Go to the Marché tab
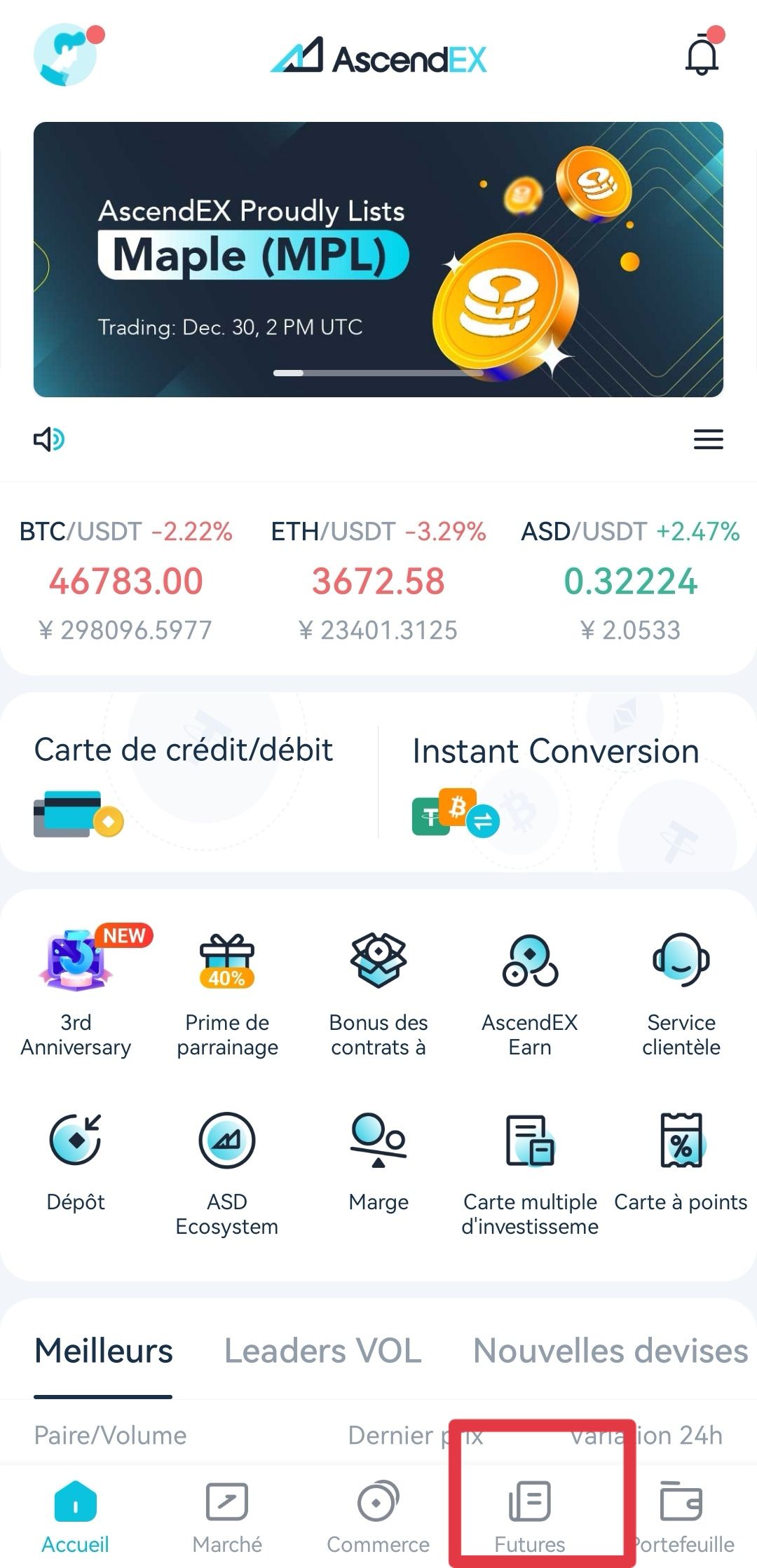 pyautogui.click(x=227, y=1517)
